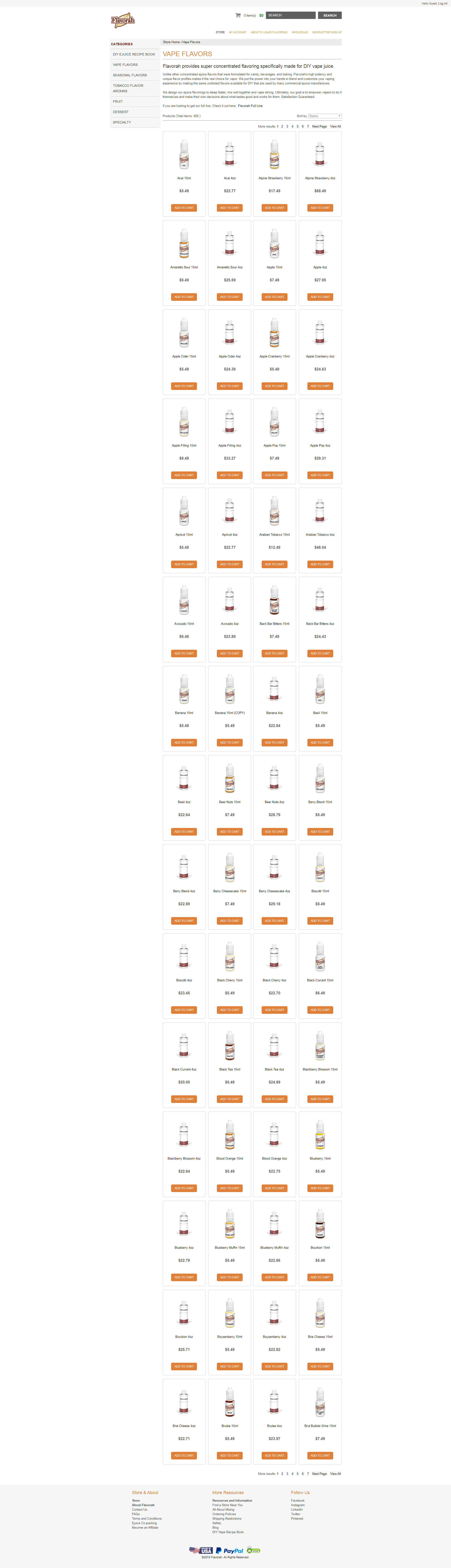451x1568 pixels.
Task: Open the Arabian Tobacco 15ml product
Action: click(x=274, y=535)
